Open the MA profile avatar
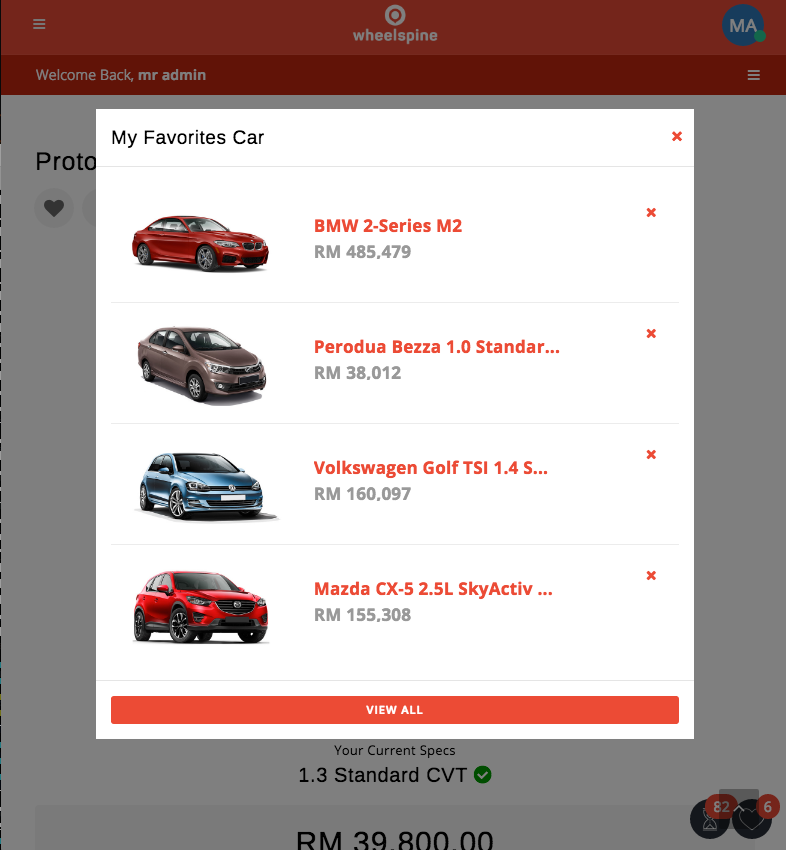 [742, 26]
